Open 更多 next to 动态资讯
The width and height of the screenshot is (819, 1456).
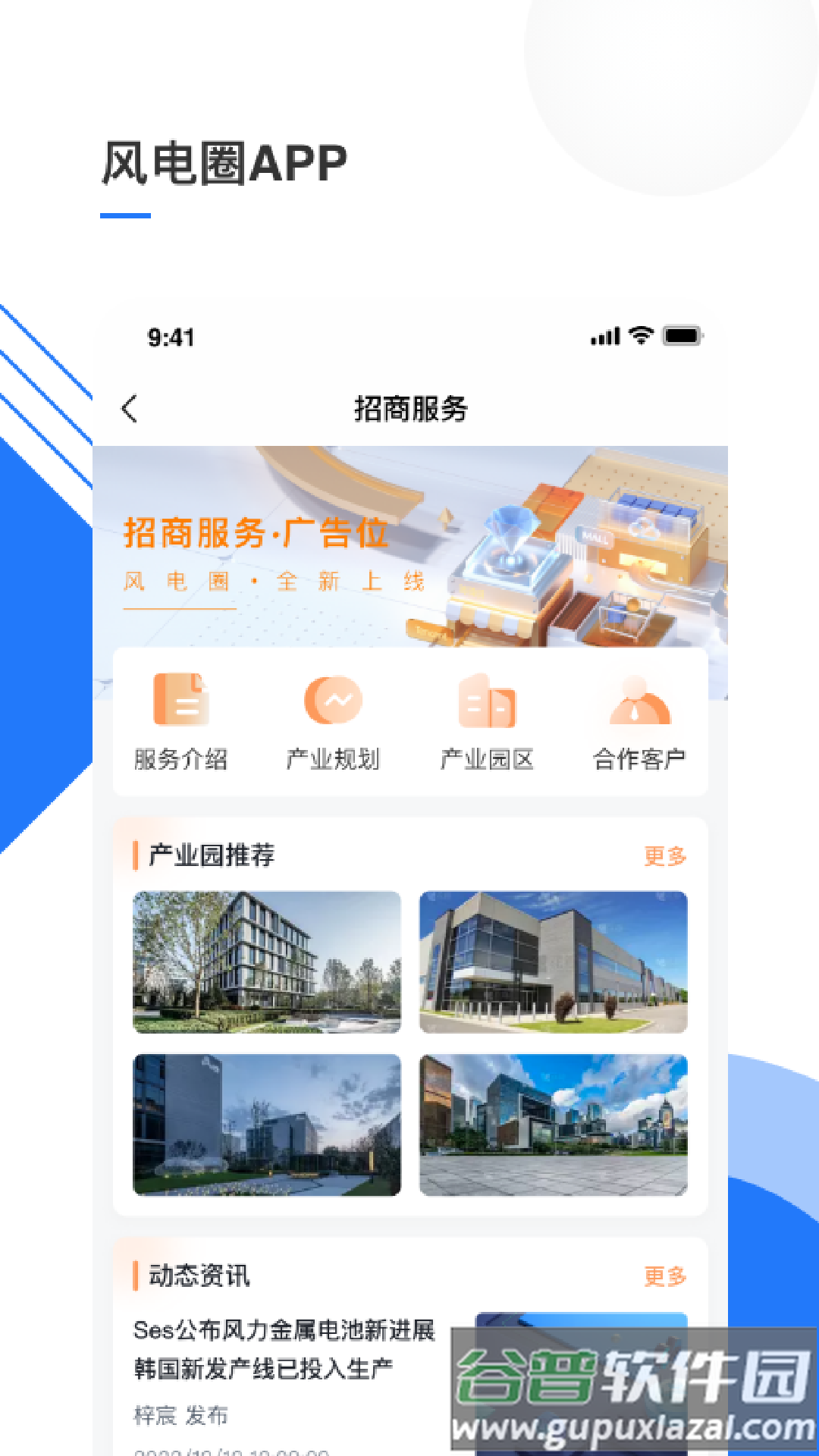click(665, 1277)
